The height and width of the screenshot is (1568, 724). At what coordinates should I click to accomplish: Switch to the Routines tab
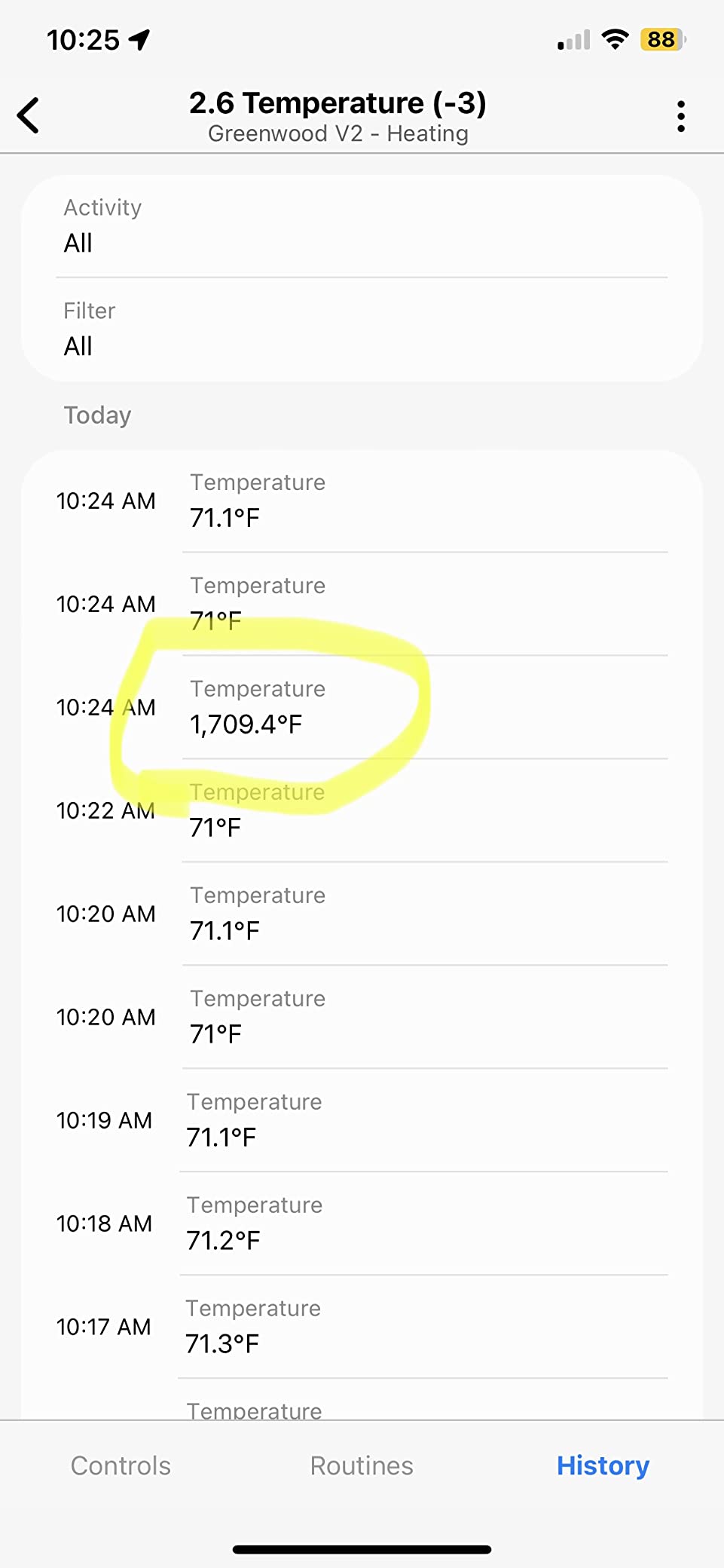(x=362, y=1465)
